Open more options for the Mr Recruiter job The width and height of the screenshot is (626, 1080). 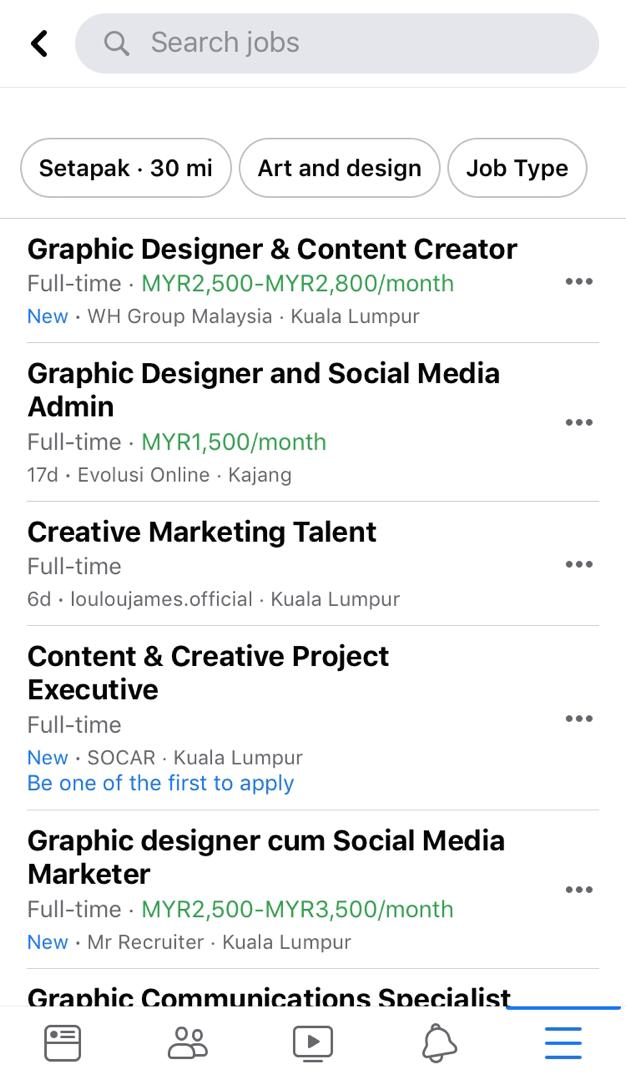pyautogui.click(x=579, y=889)
